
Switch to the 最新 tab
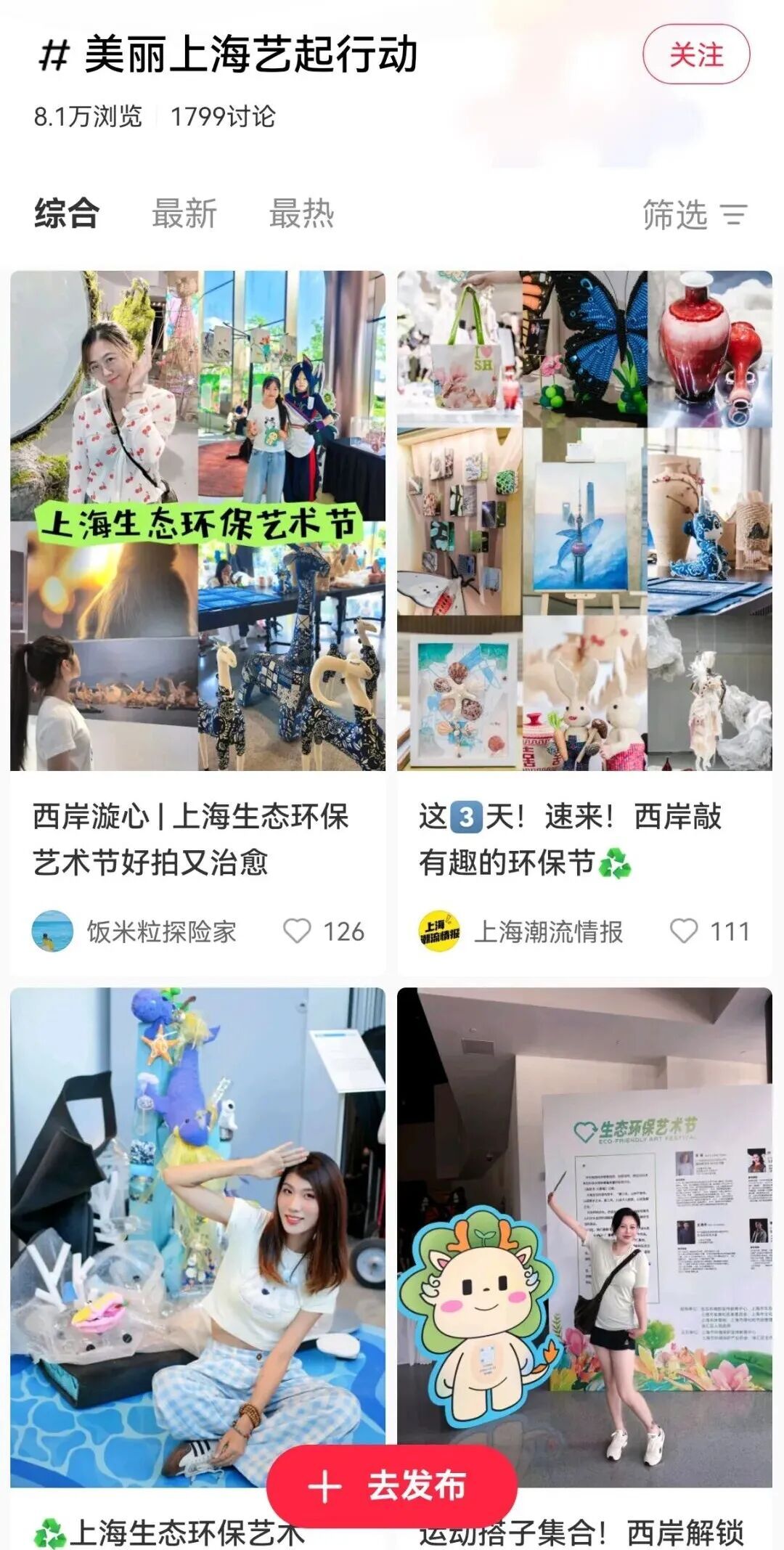(184, 214)
